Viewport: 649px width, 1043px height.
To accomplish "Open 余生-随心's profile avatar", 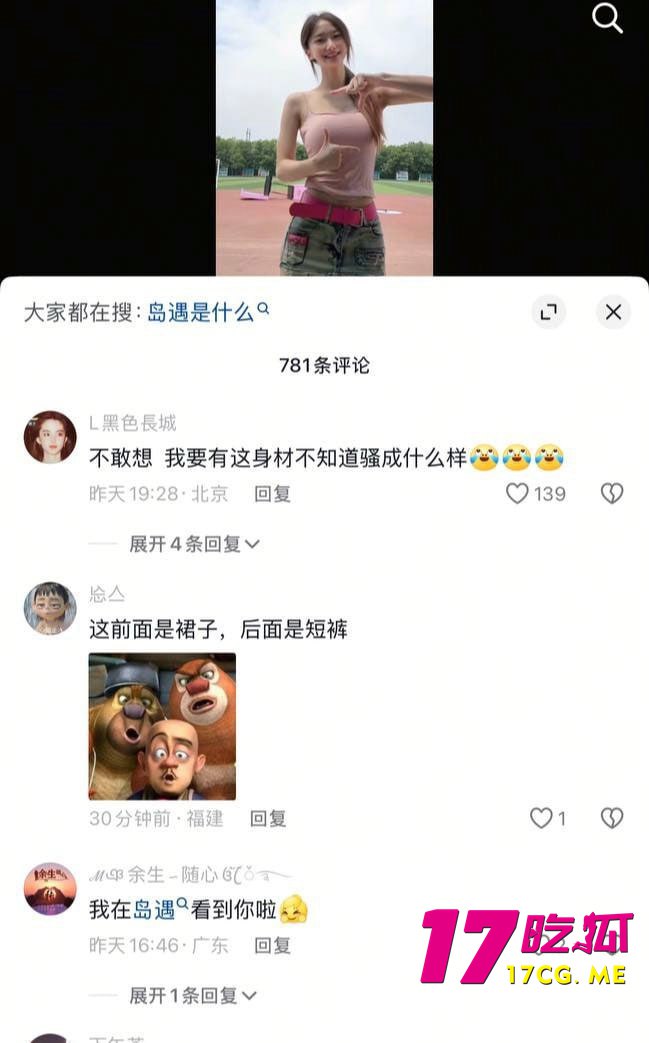I will pyautogui.click(x=50, y=889).
